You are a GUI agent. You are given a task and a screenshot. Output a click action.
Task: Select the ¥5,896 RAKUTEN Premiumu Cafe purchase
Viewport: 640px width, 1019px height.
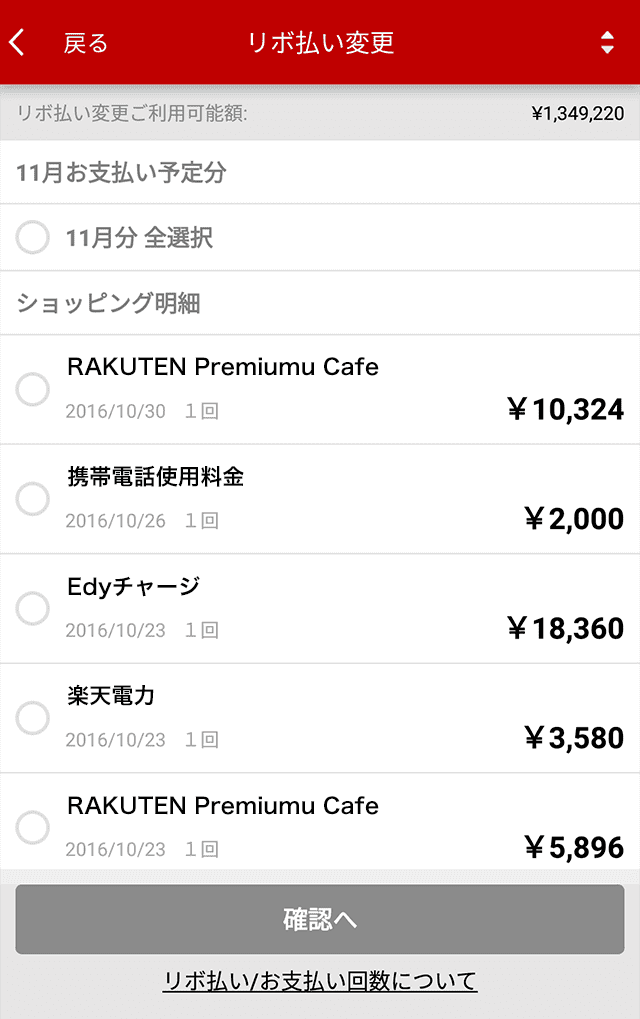(32, 827)
